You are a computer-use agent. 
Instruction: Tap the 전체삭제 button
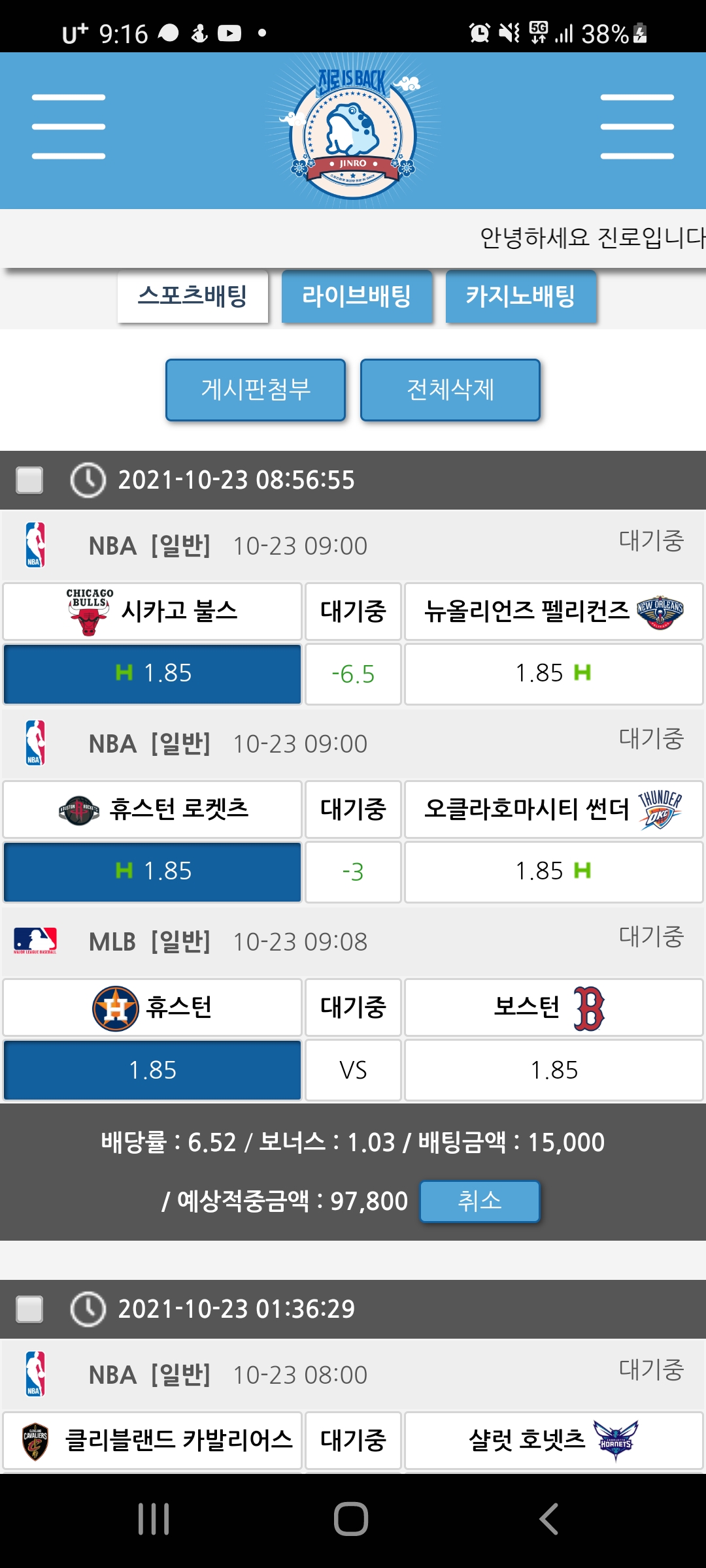(450, 389)
